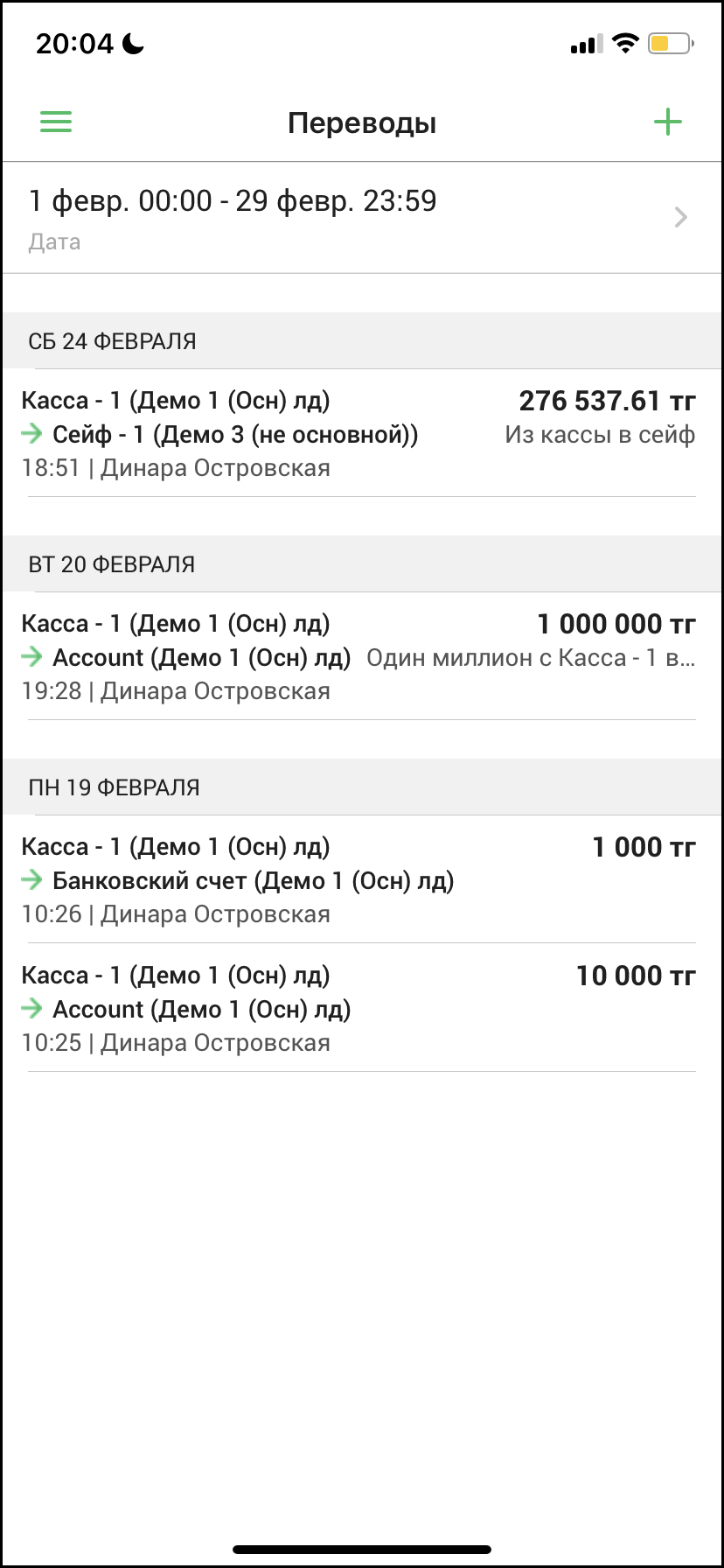Open the 1 000 тг transfer to Банковский счет
724x1568 pixels.
(362, 880)
